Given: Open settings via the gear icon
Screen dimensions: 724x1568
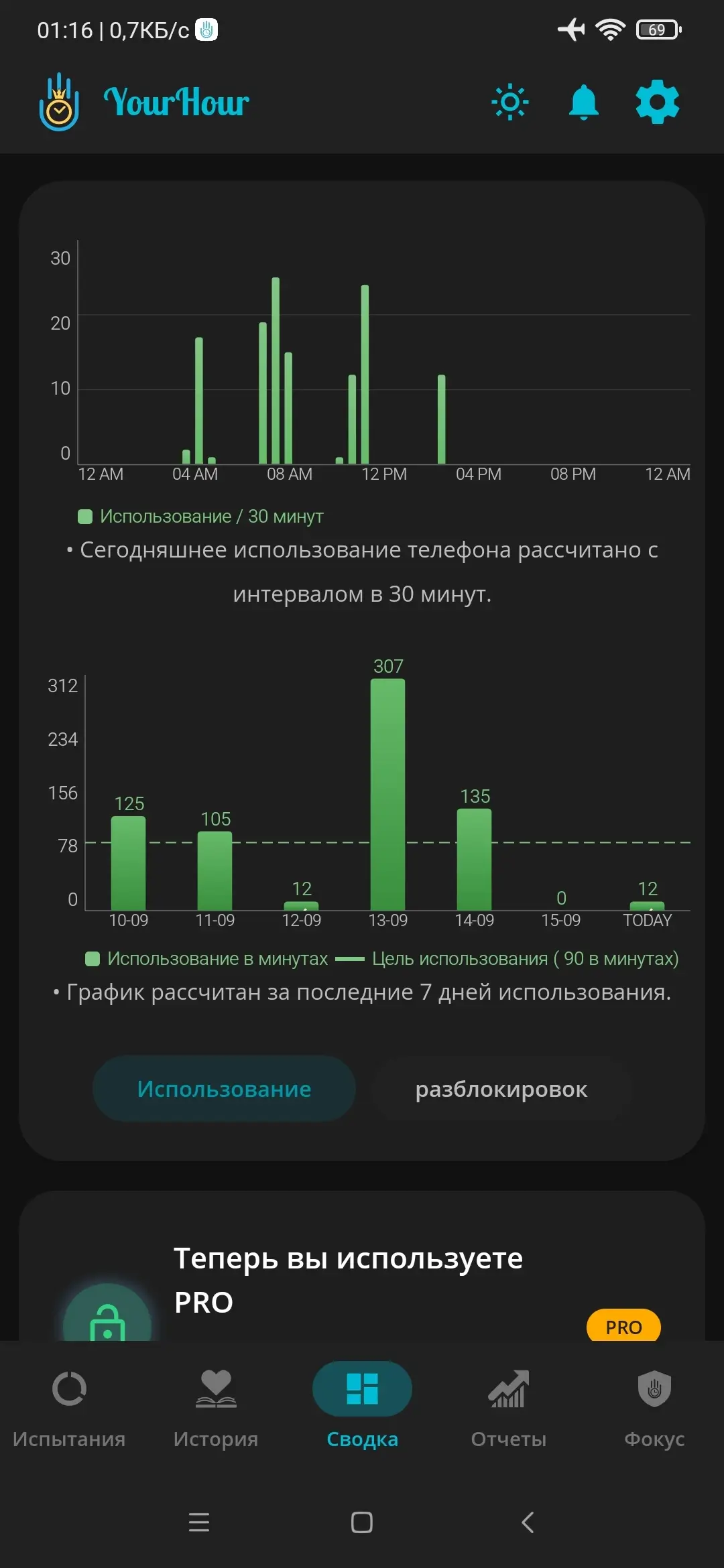Looking at the screenshot, I should 657,102.
